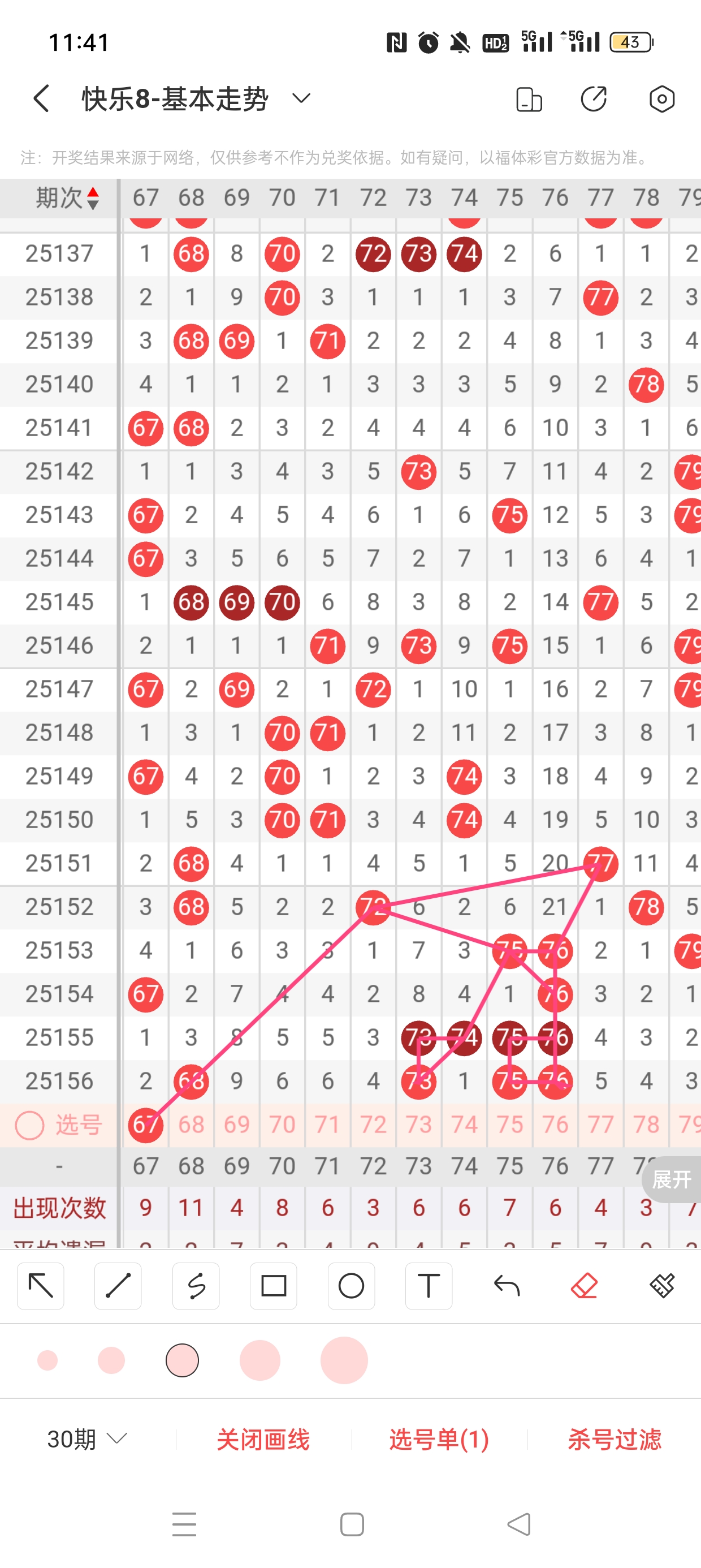Switch screen orientation with the device icon
Viewport: 701px width, 1568px height.
point(528,99)
